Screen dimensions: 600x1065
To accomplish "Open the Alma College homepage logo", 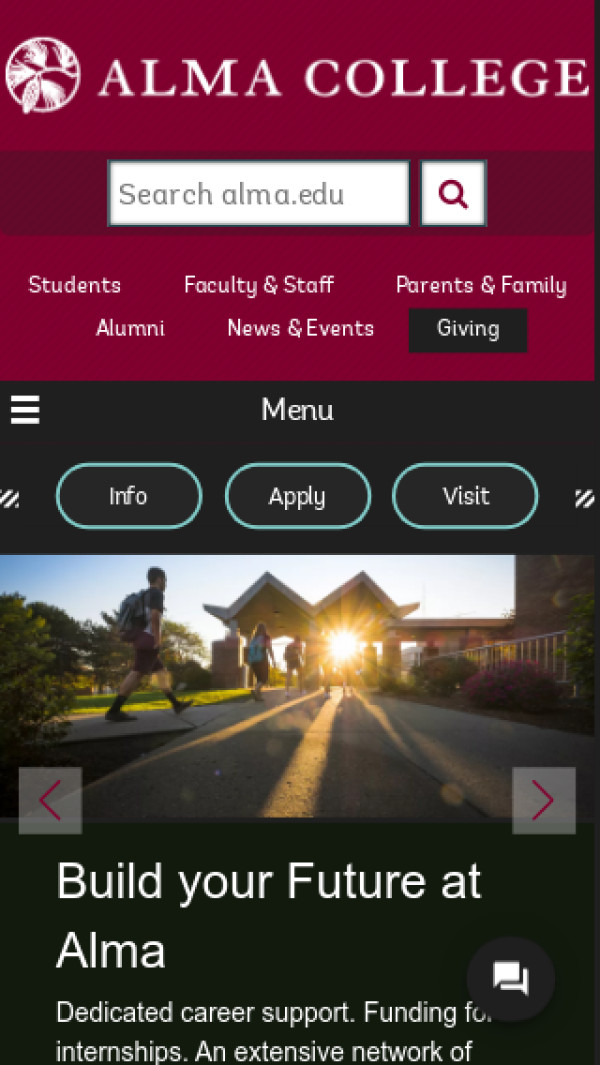I will (x=297, y=76).
